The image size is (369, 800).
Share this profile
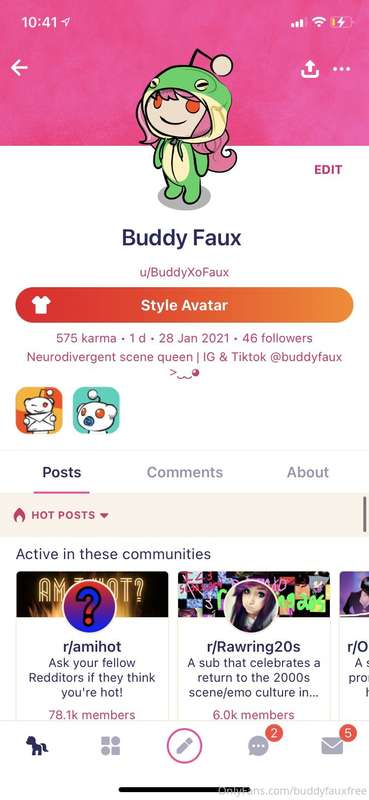[x=309, y=68]
